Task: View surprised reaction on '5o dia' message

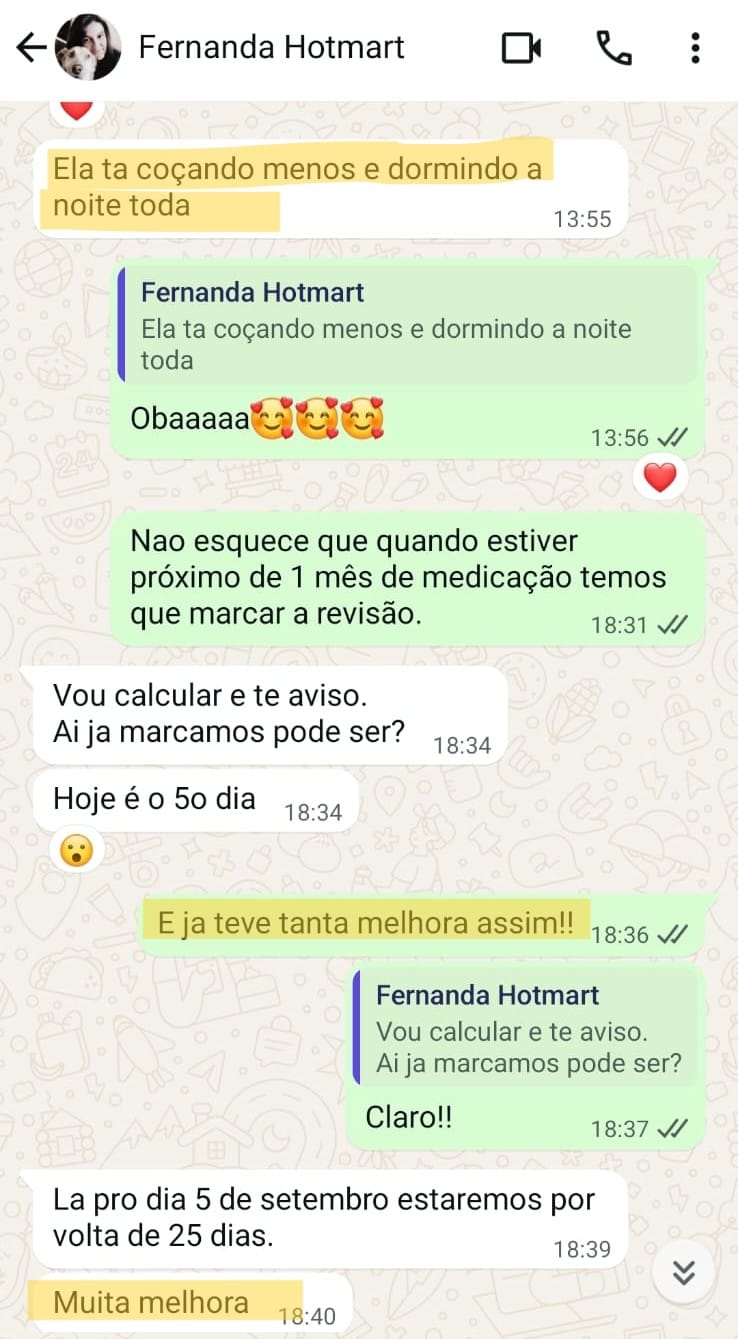Action: pos(76,851)
